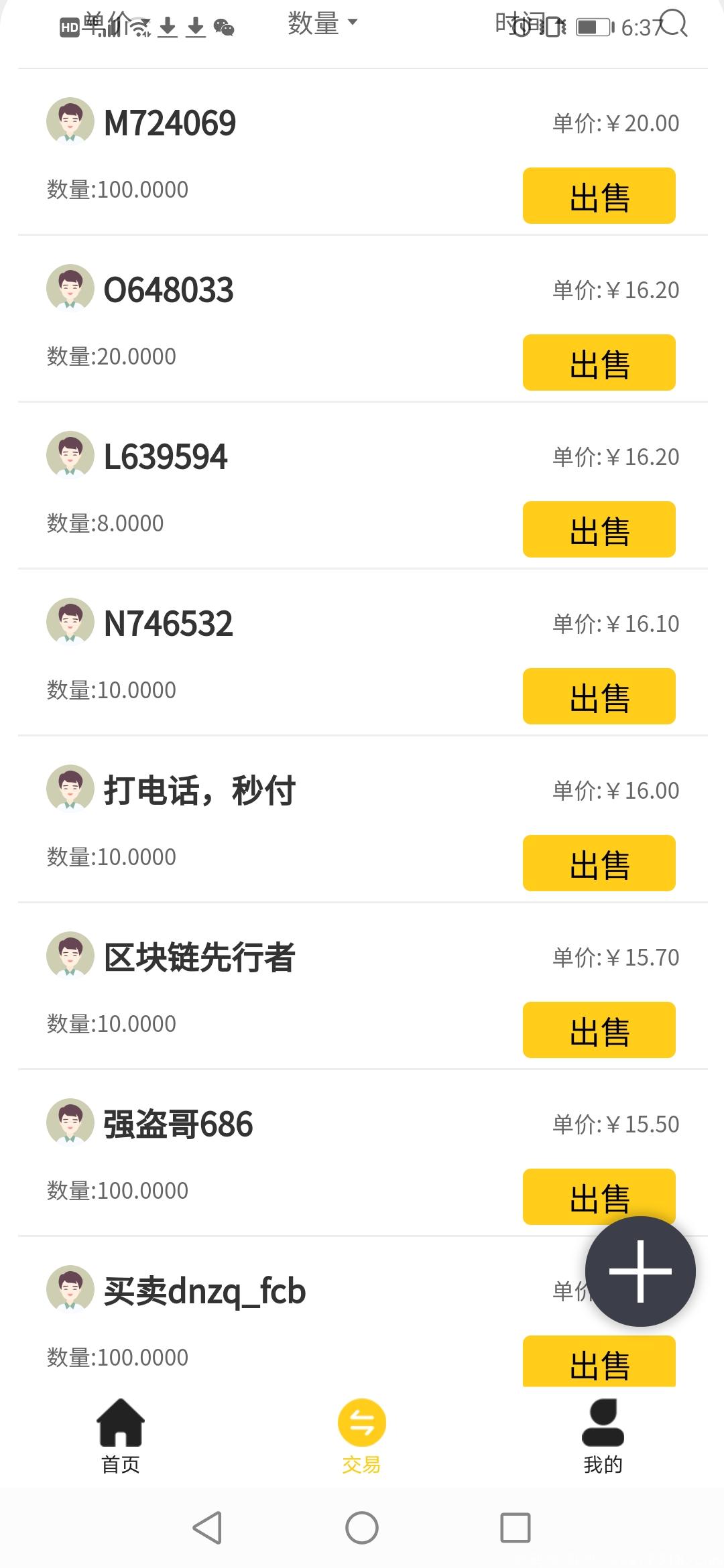This screenshot has width=724, height=1568.
Task: Sell to 区块链先行者
Action: (599, 1030)
